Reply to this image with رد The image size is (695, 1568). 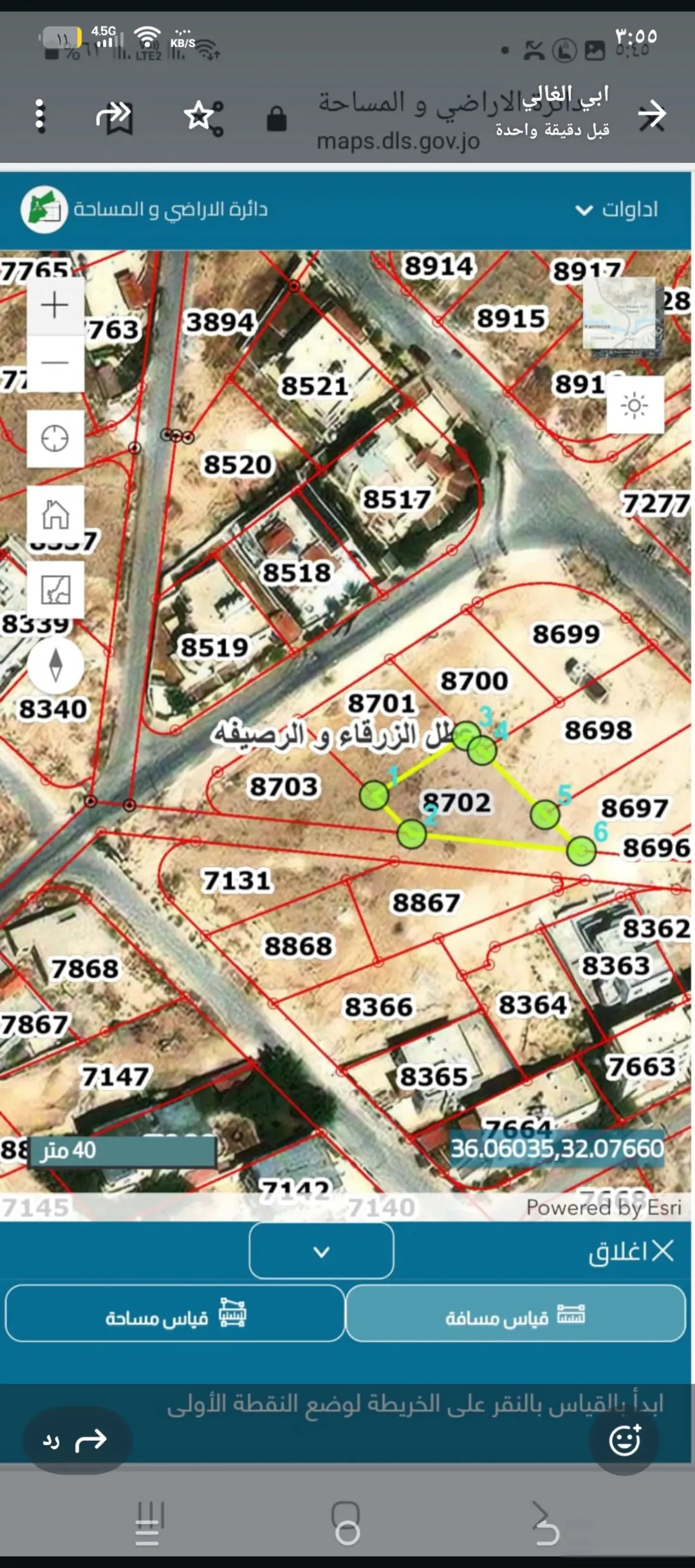point(77,1440)
